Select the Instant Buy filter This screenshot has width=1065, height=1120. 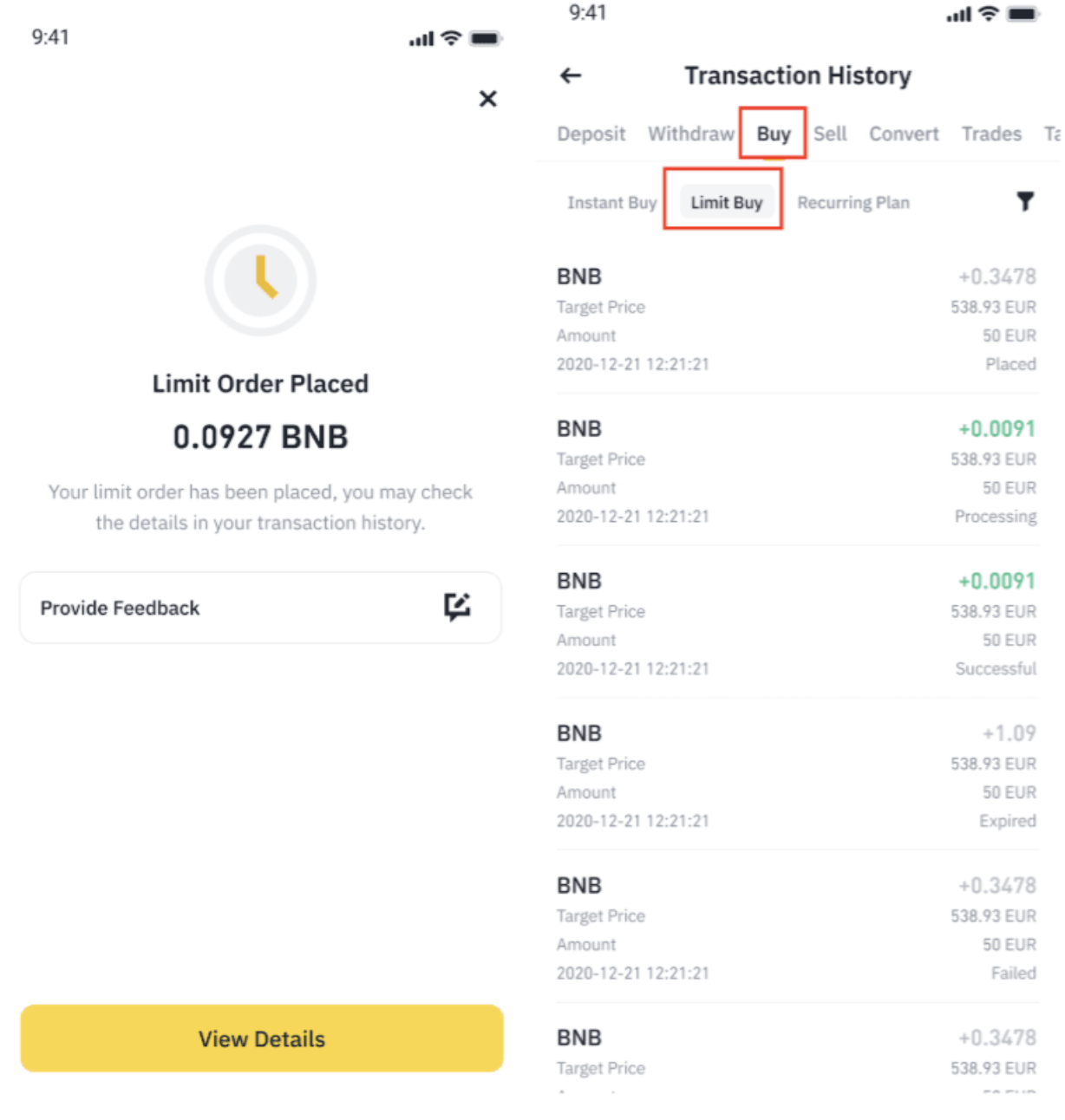611,203
